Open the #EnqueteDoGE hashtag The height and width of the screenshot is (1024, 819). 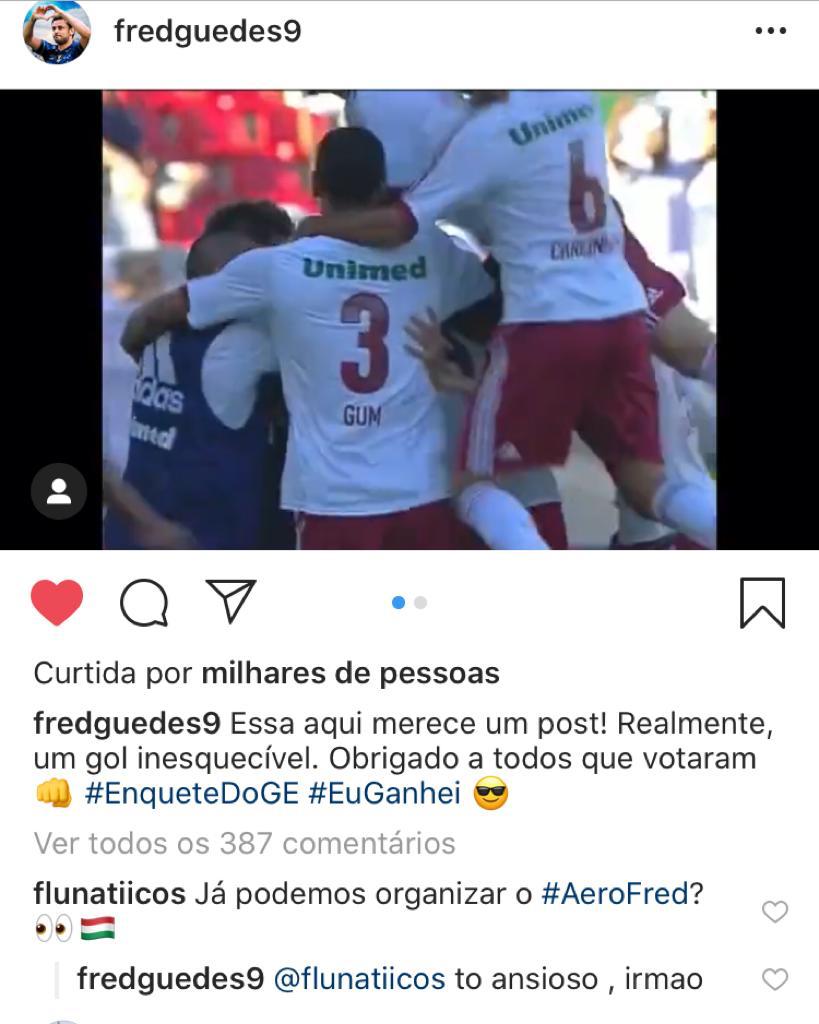pos(192,794)
